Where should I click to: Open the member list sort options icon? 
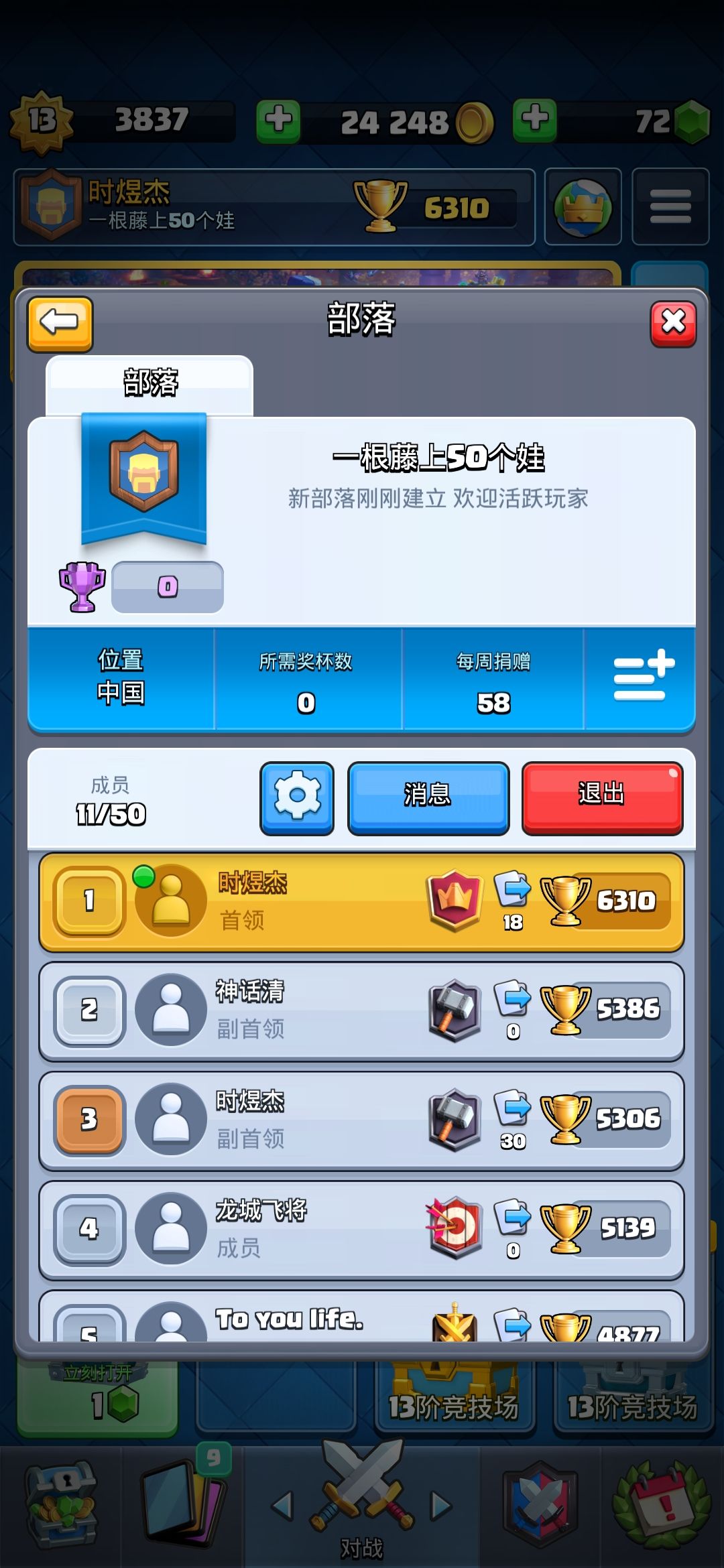click(x=640, y=677)
